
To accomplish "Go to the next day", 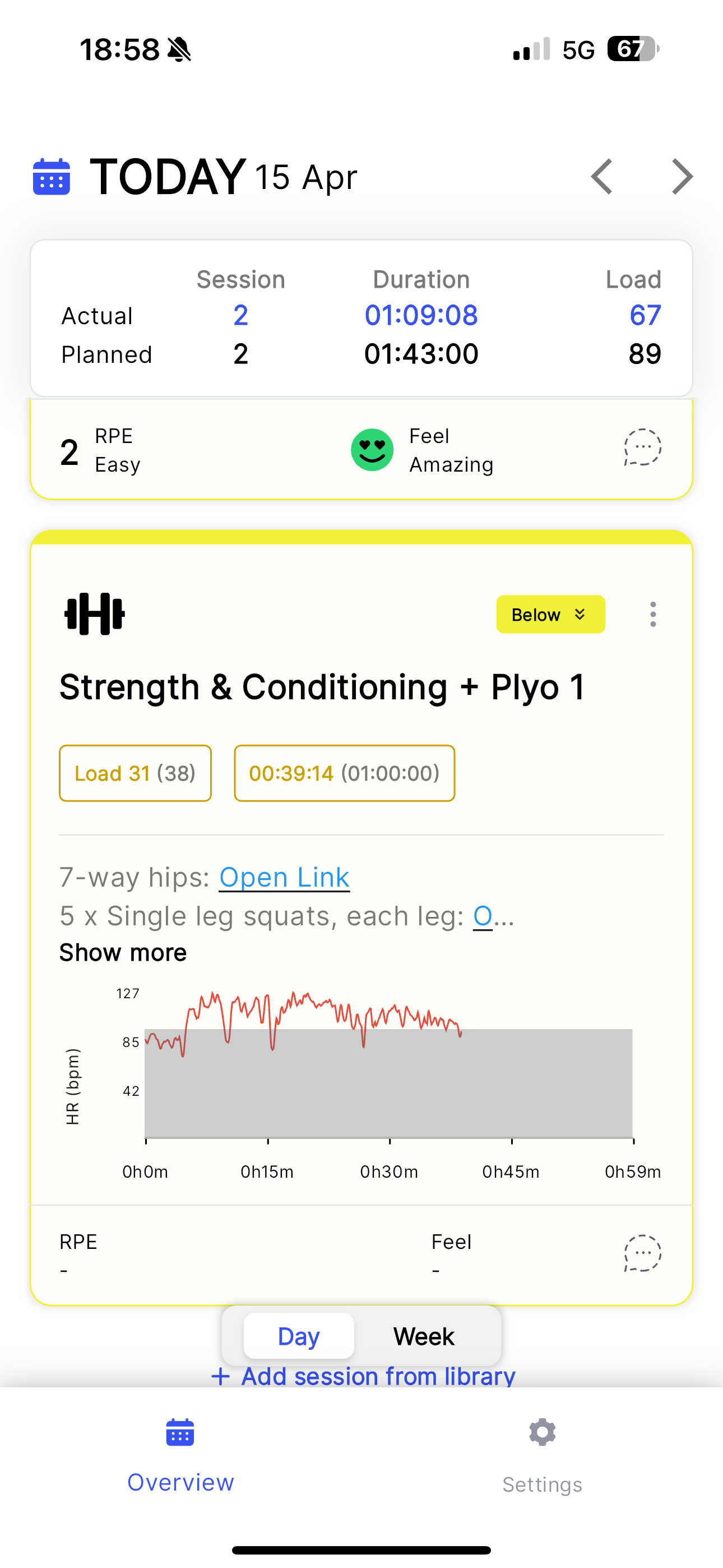I will 682,177.
